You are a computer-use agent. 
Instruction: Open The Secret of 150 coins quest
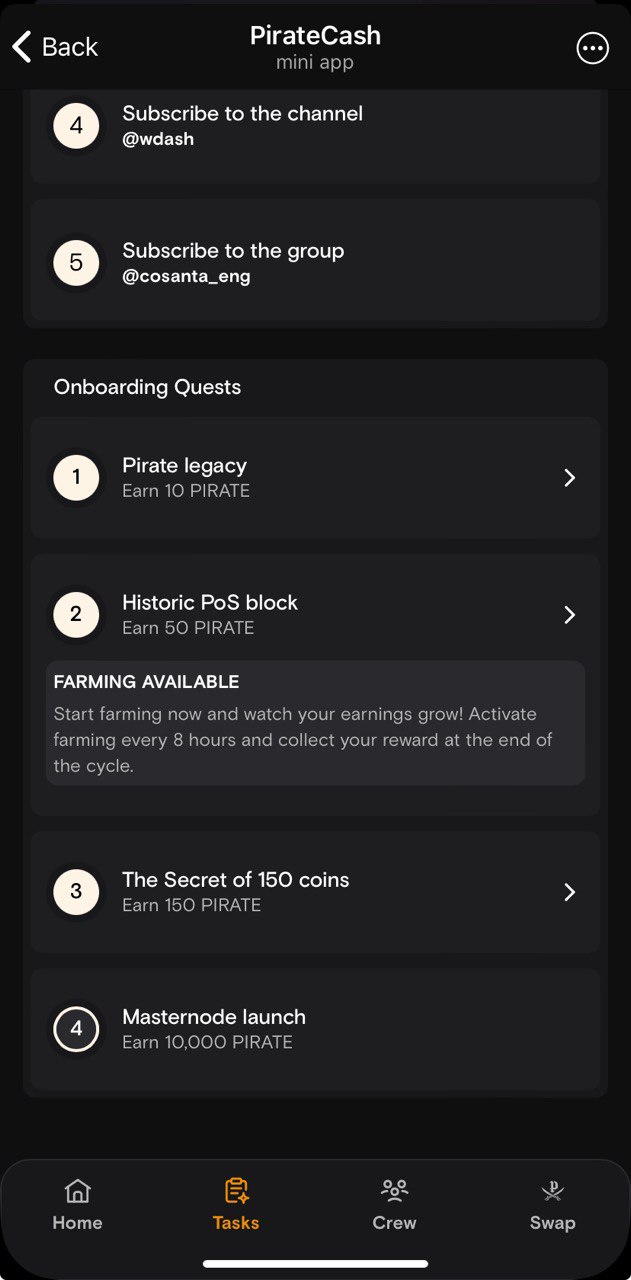point(315,891)
